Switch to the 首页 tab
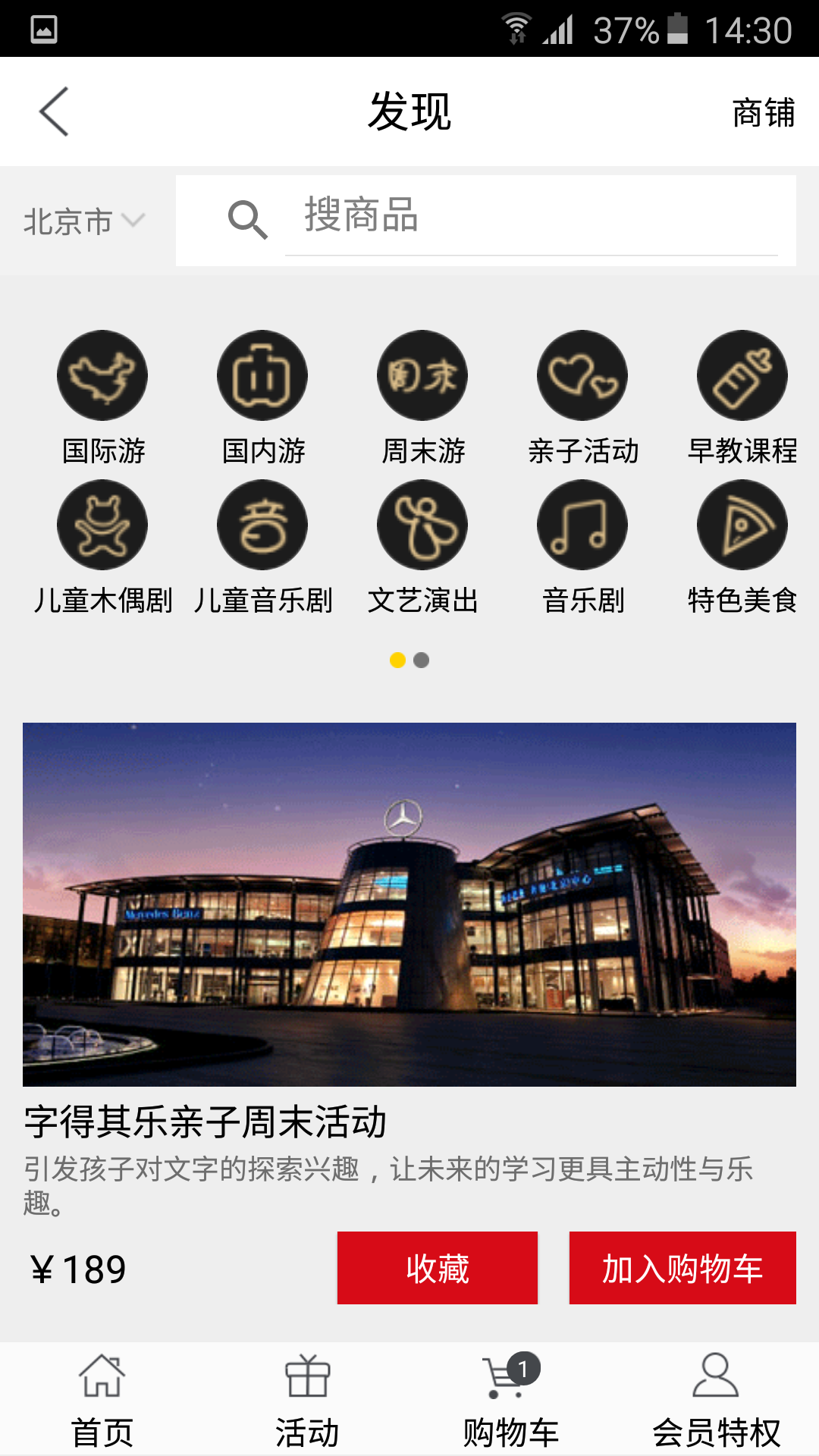The image size is (819, 1456). click(102, 1399)
